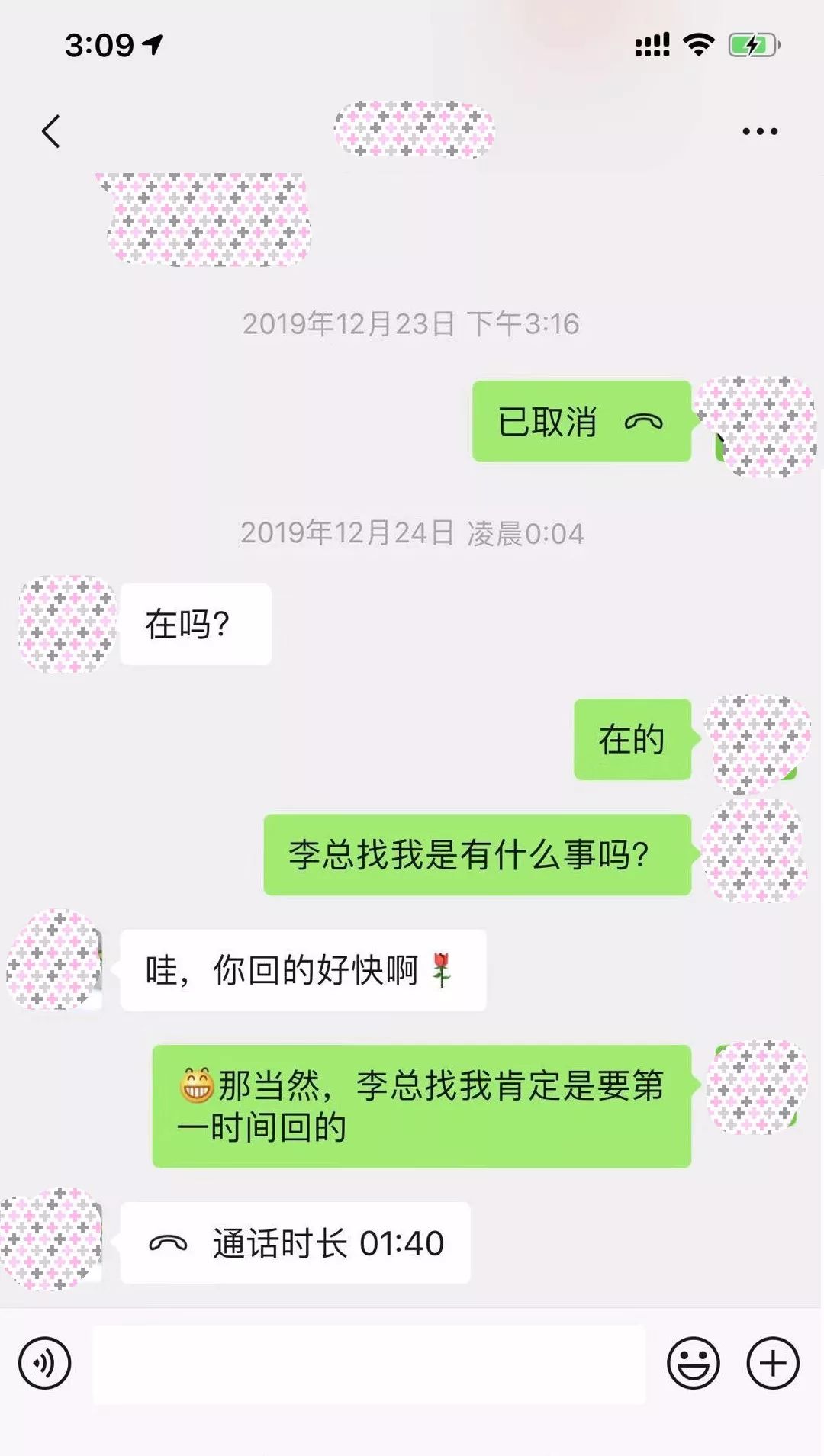This screenshot has height=1456, width=824.
Task: Focus the message text field
Action: click(369, 1364)
